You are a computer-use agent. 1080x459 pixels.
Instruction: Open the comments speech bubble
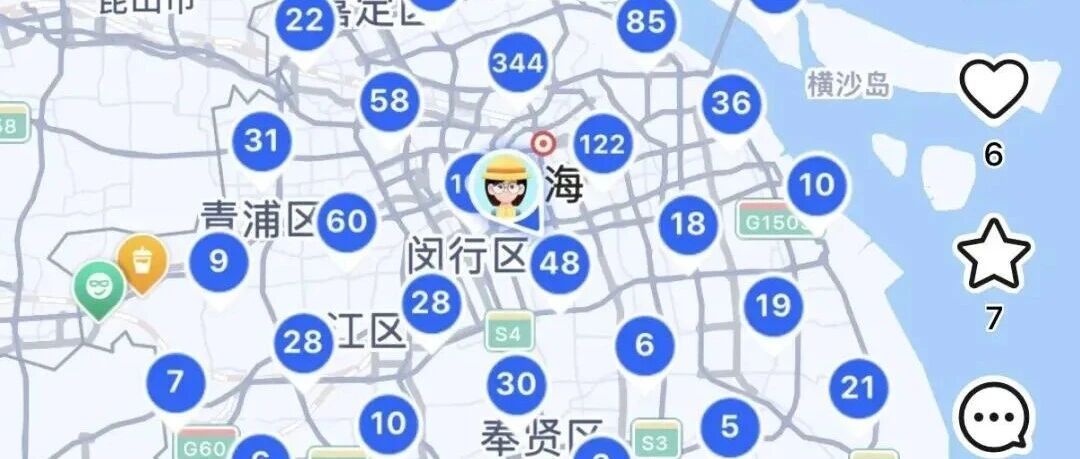pos(994,416)
